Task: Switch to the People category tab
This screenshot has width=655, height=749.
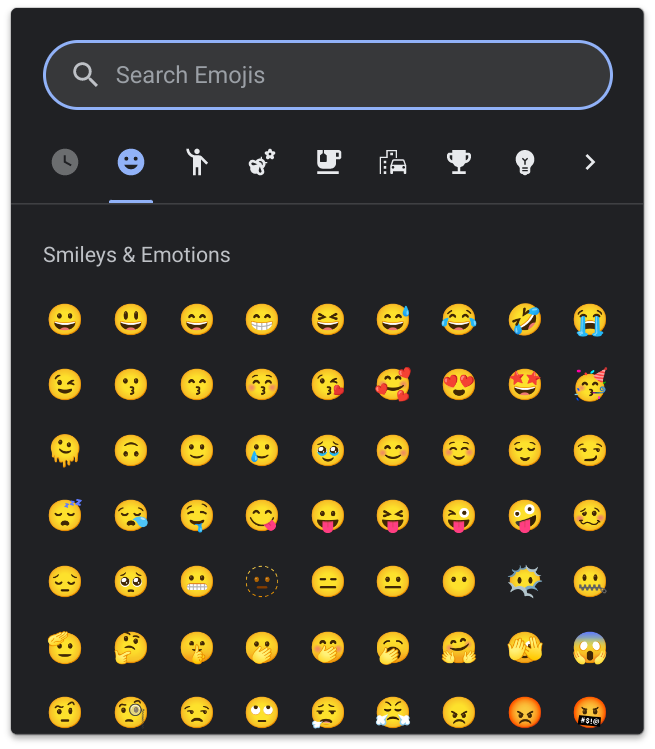Action: (196, 162)
